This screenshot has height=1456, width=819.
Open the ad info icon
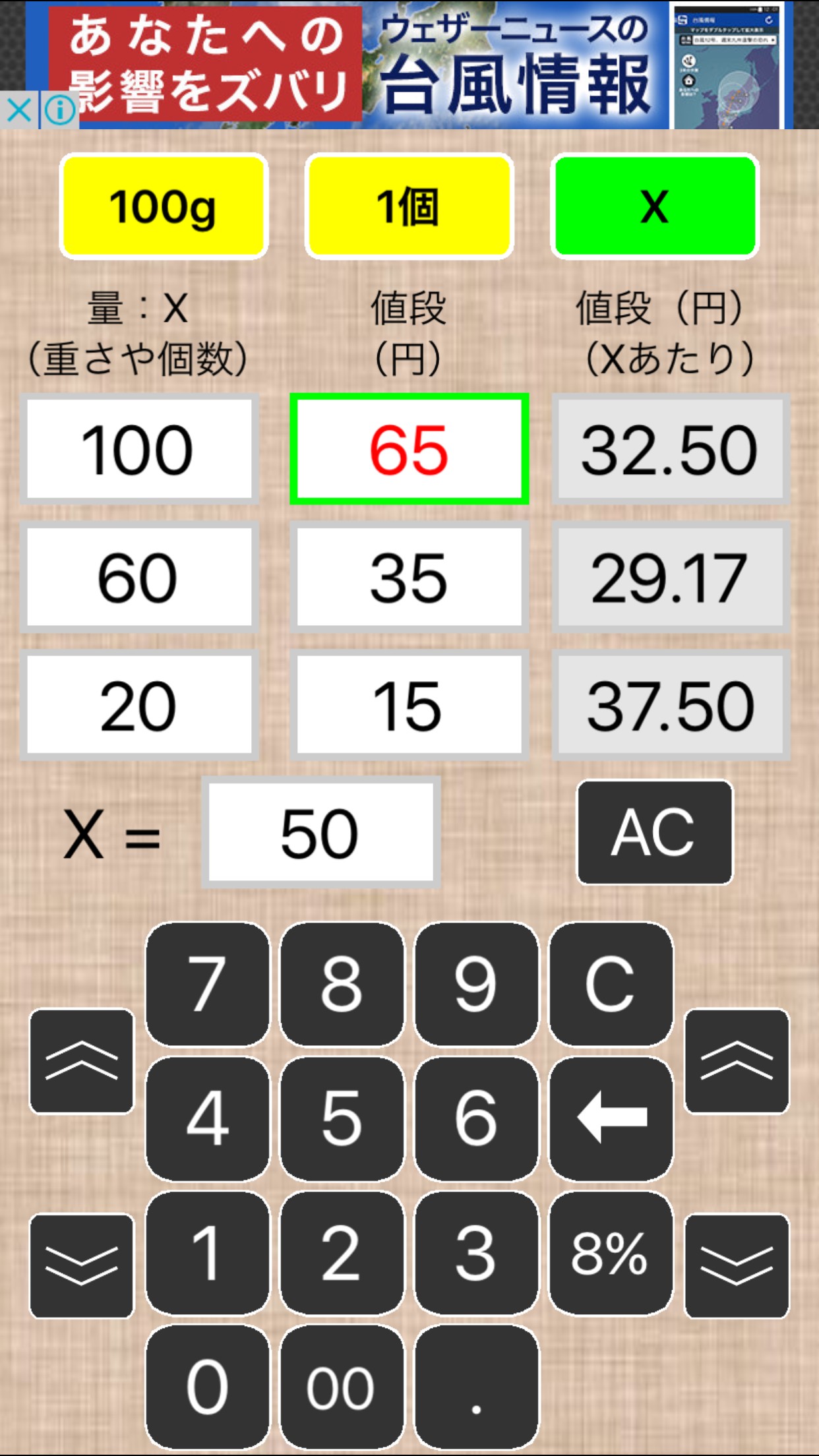coord(59,110)
